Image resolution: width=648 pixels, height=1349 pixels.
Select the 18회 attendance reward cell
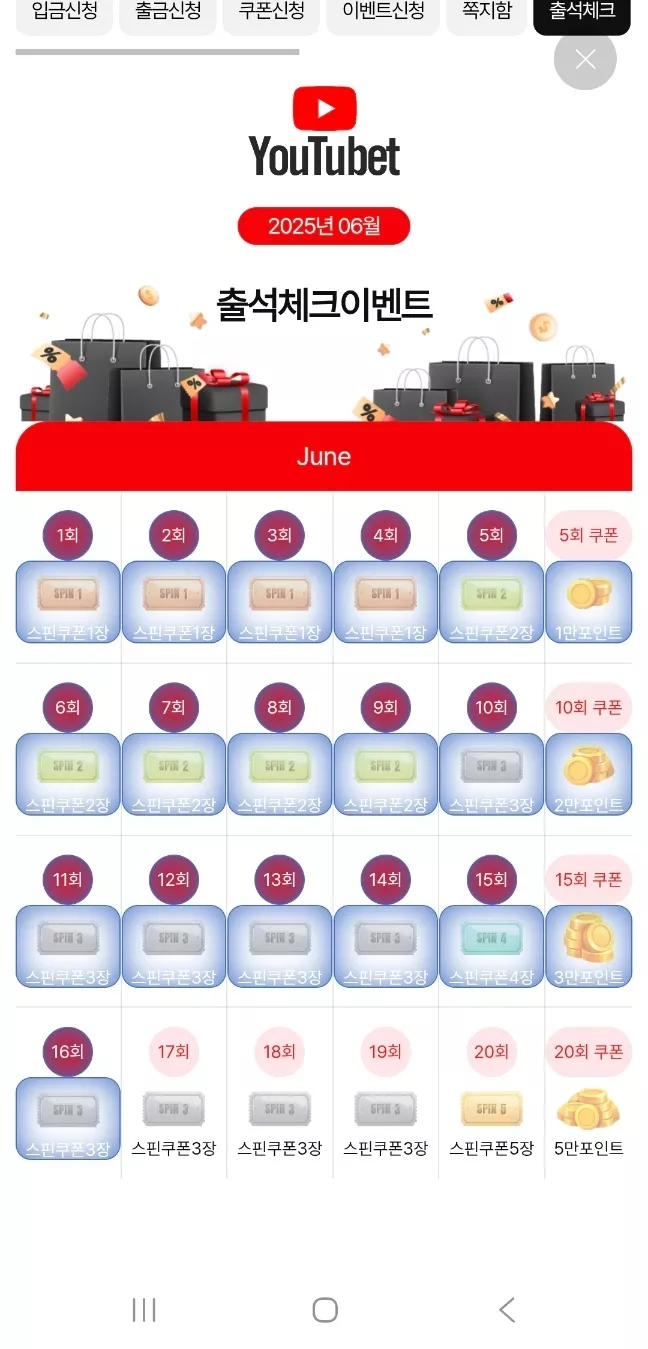coord(280,1094)
